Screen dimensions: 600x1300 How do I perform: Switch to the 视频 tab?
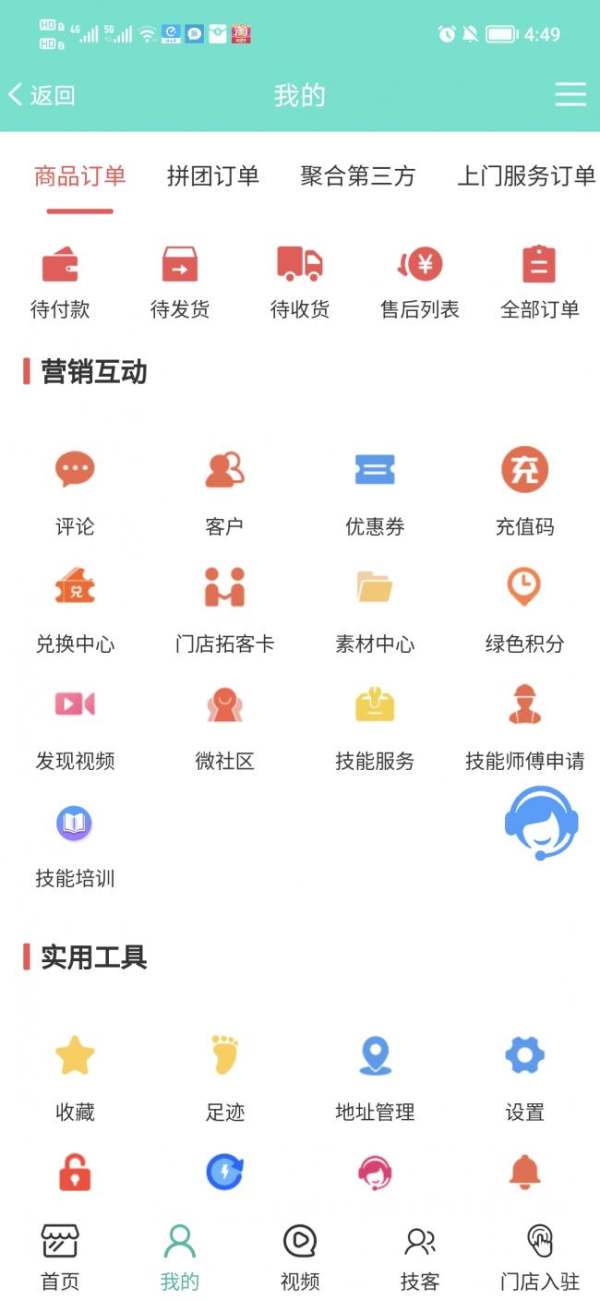[x=300, y=1256]
